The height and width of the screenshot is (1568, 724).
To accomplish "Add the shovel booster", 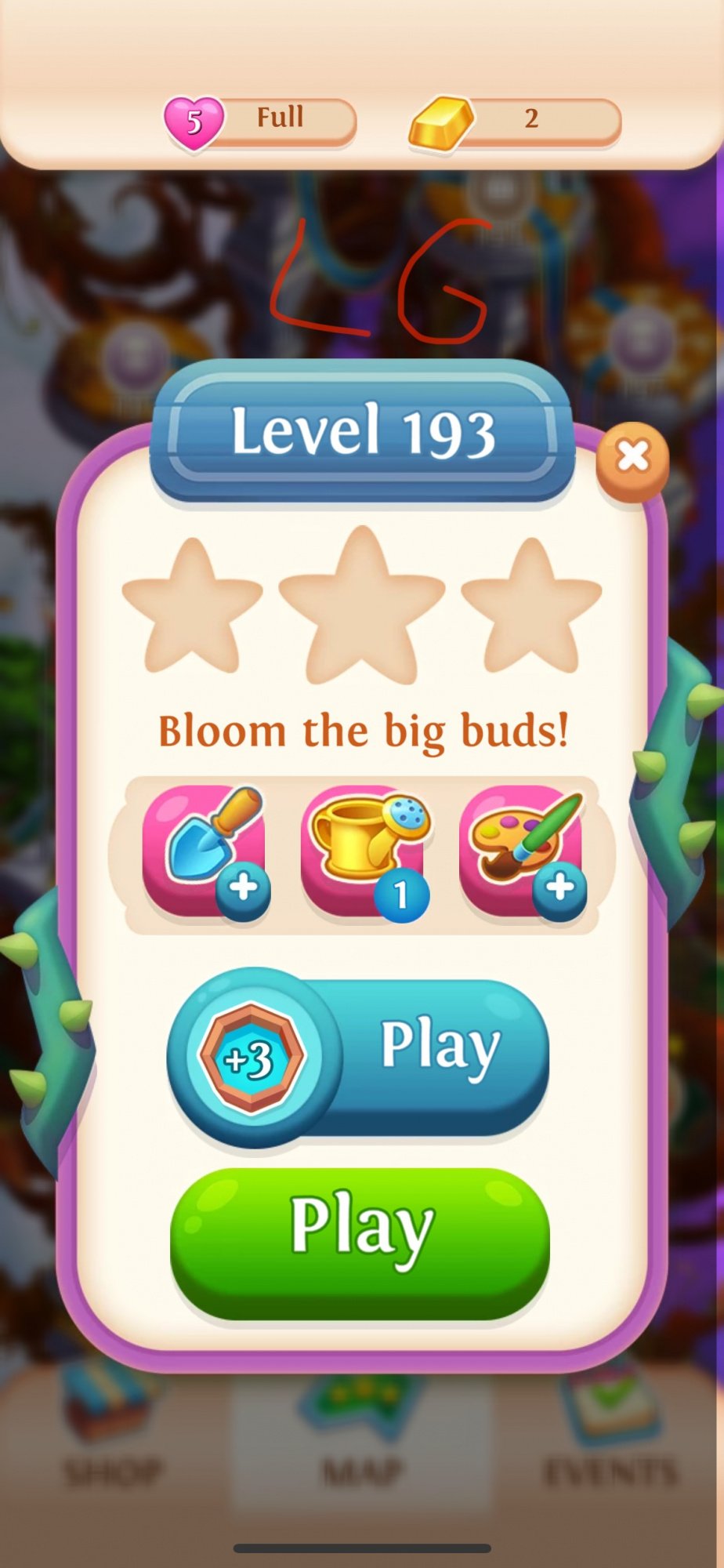I will pyautogui.click(x=205, y=852).
